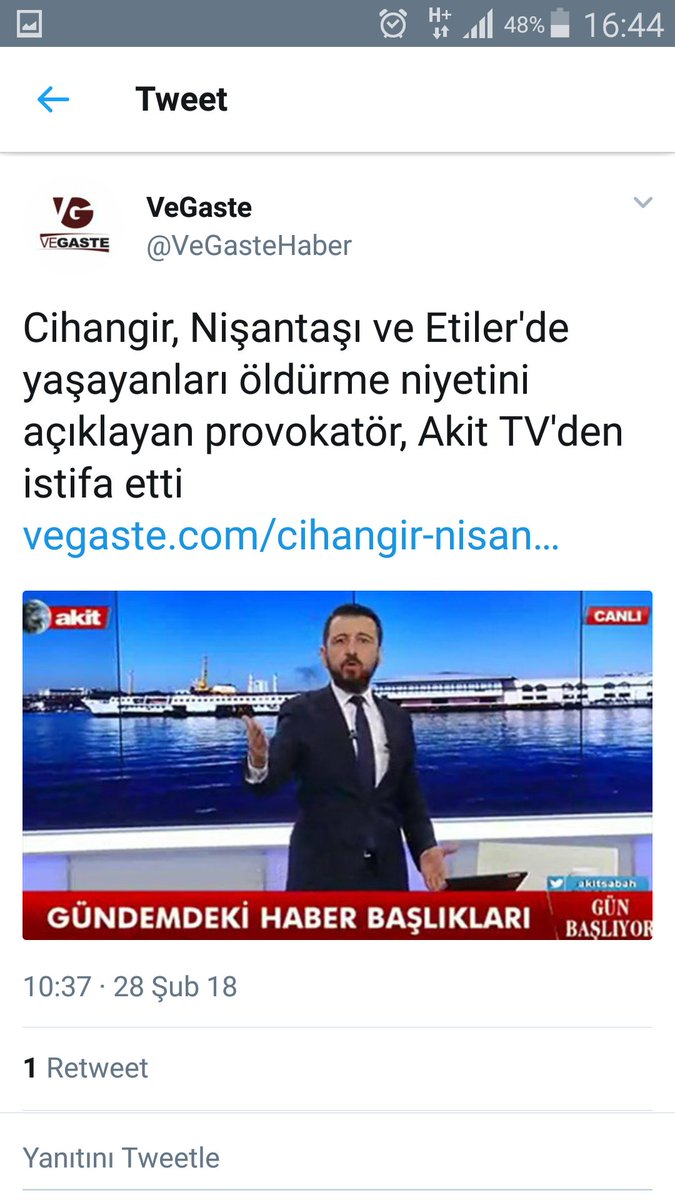View the Akit TV news image

tap(337, 765)
